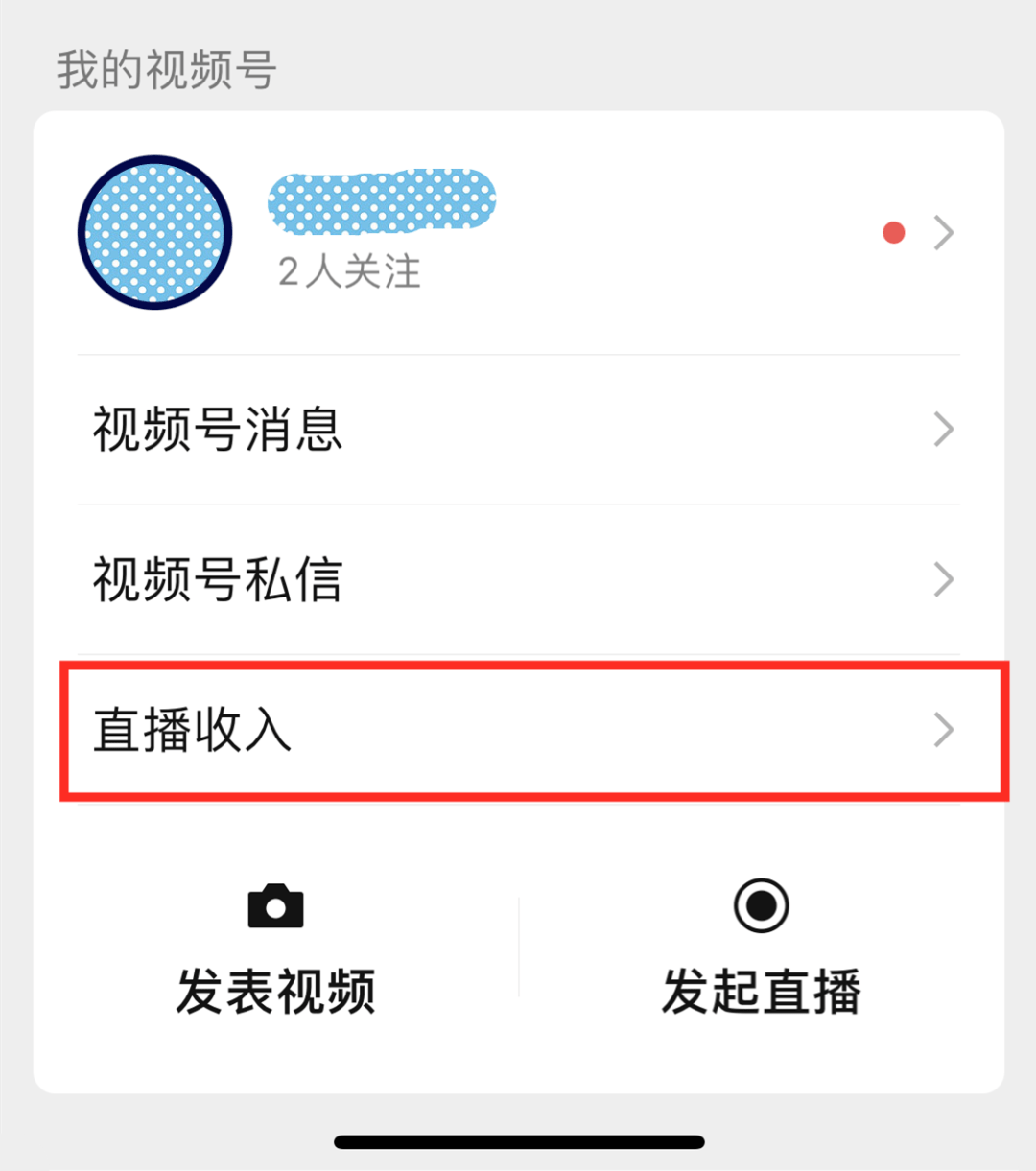Tap 发表视频 camera button
The width and height of the screenshot is (1036, 1171).
(275, 949)
